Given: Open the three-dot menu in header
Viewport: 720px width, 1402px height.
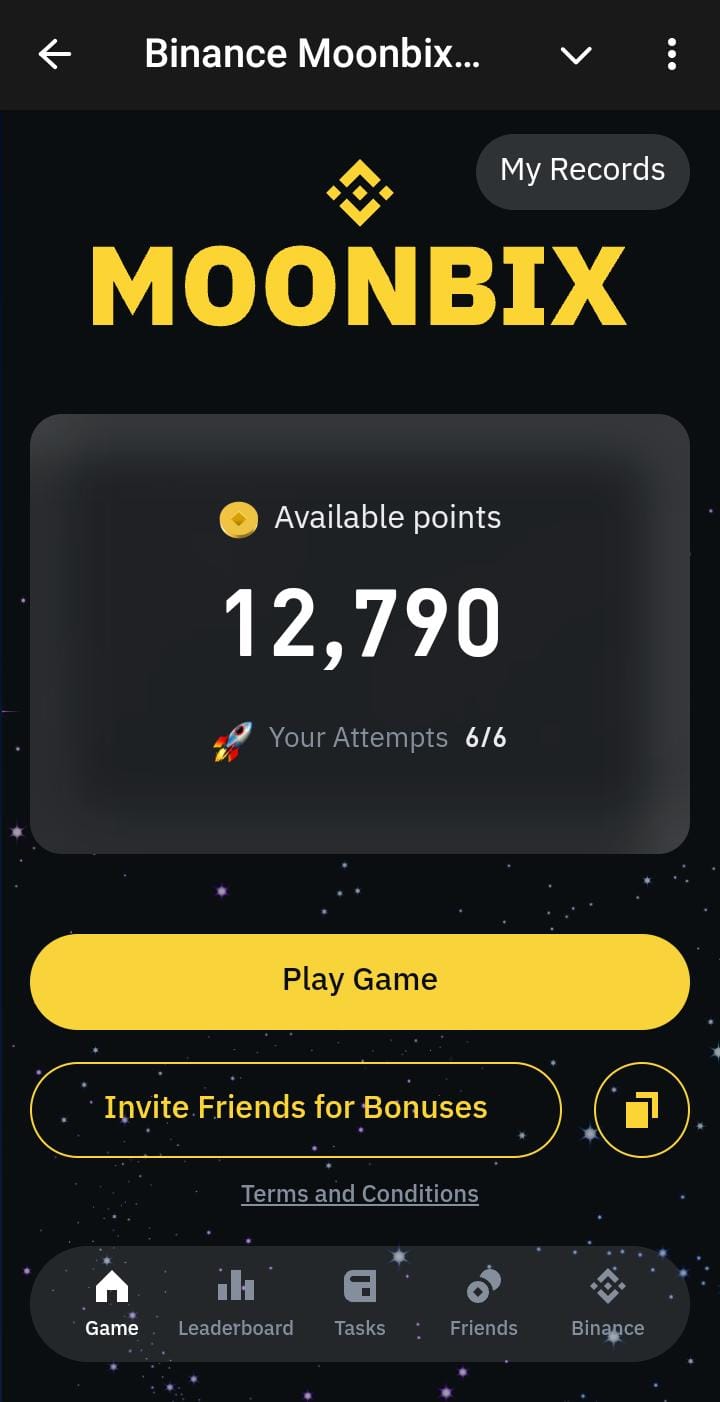Looking at the screenshot, I should pos(671,54).
